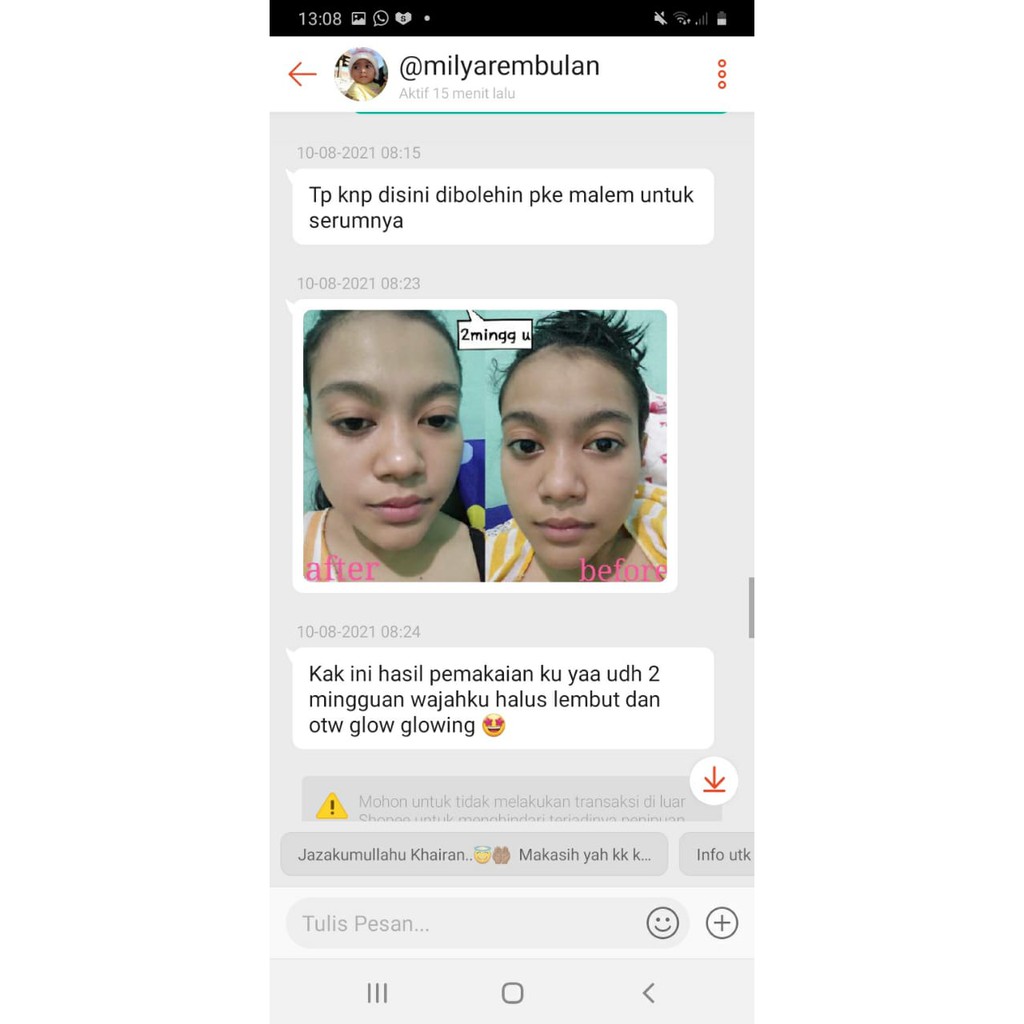Open @milyarembulan's profile picture
This screenshot has height=1024, width=1024.
(361, 74)
